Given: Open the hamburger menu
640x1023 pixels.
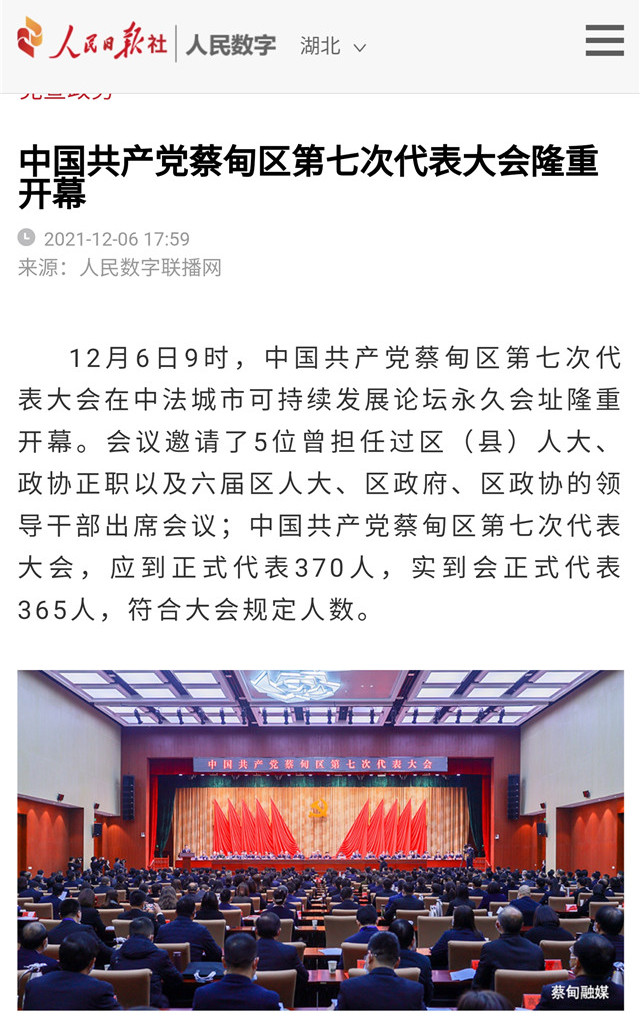Looking at the screenshot, I should click(604, 41).
